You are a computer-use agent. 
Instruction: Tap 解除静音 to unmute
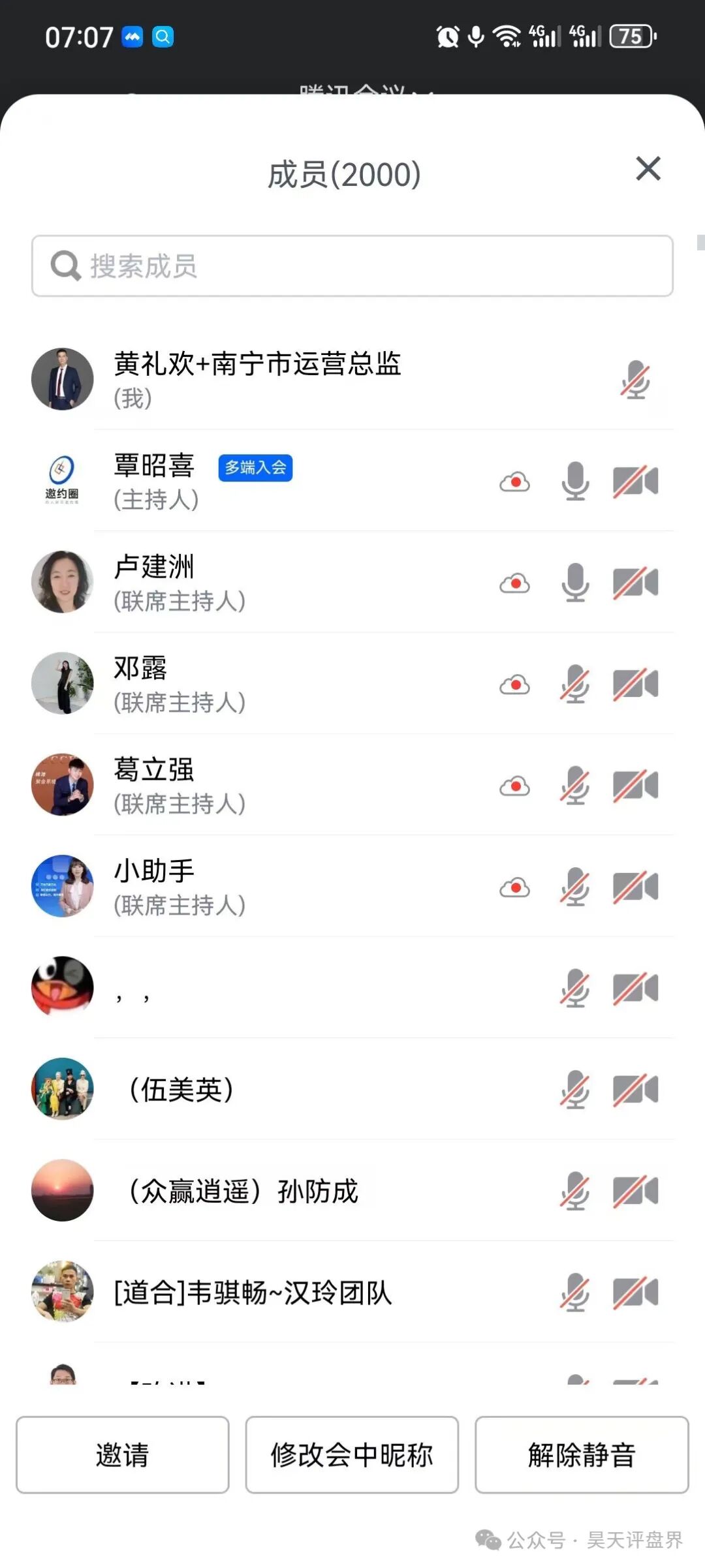coord(582,1454)
